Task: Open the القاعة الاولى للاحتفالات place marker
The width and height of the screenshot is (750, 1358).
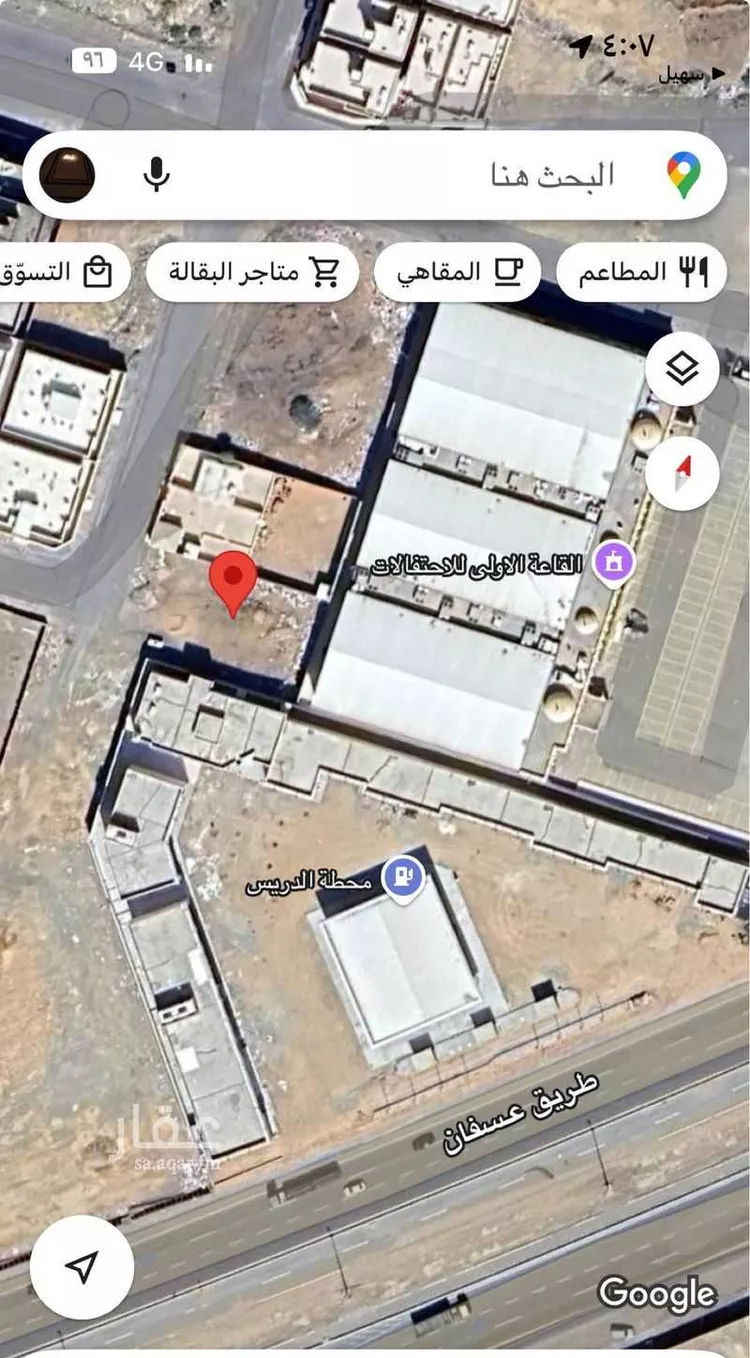Action: [x=614, y=561]
